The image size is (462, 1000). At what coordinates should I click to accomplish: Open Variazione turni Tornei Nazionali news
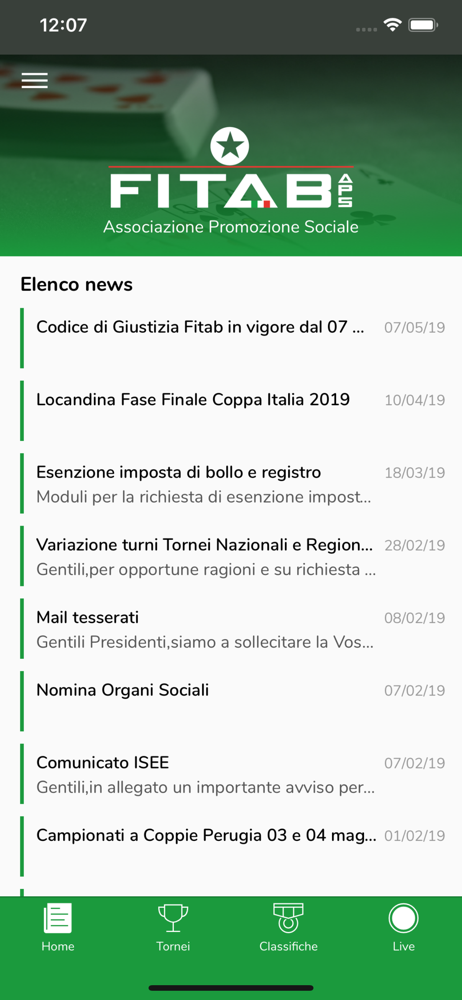click(x=233, y=556)
